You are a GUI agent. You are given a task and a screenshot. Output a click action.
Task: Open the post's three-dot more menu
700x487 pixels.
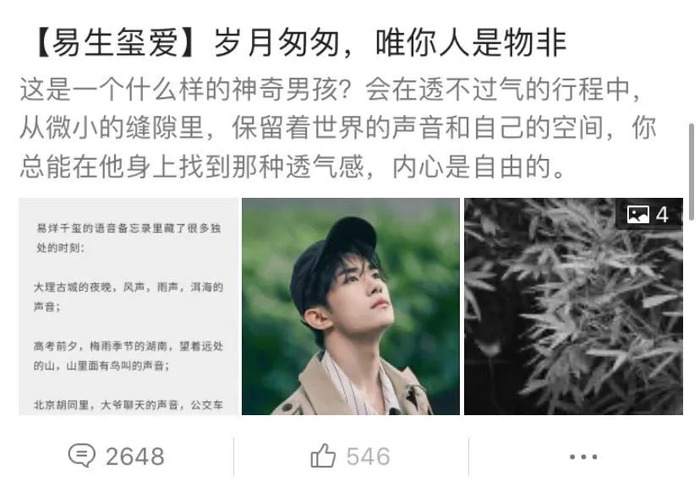pos(582,456)
